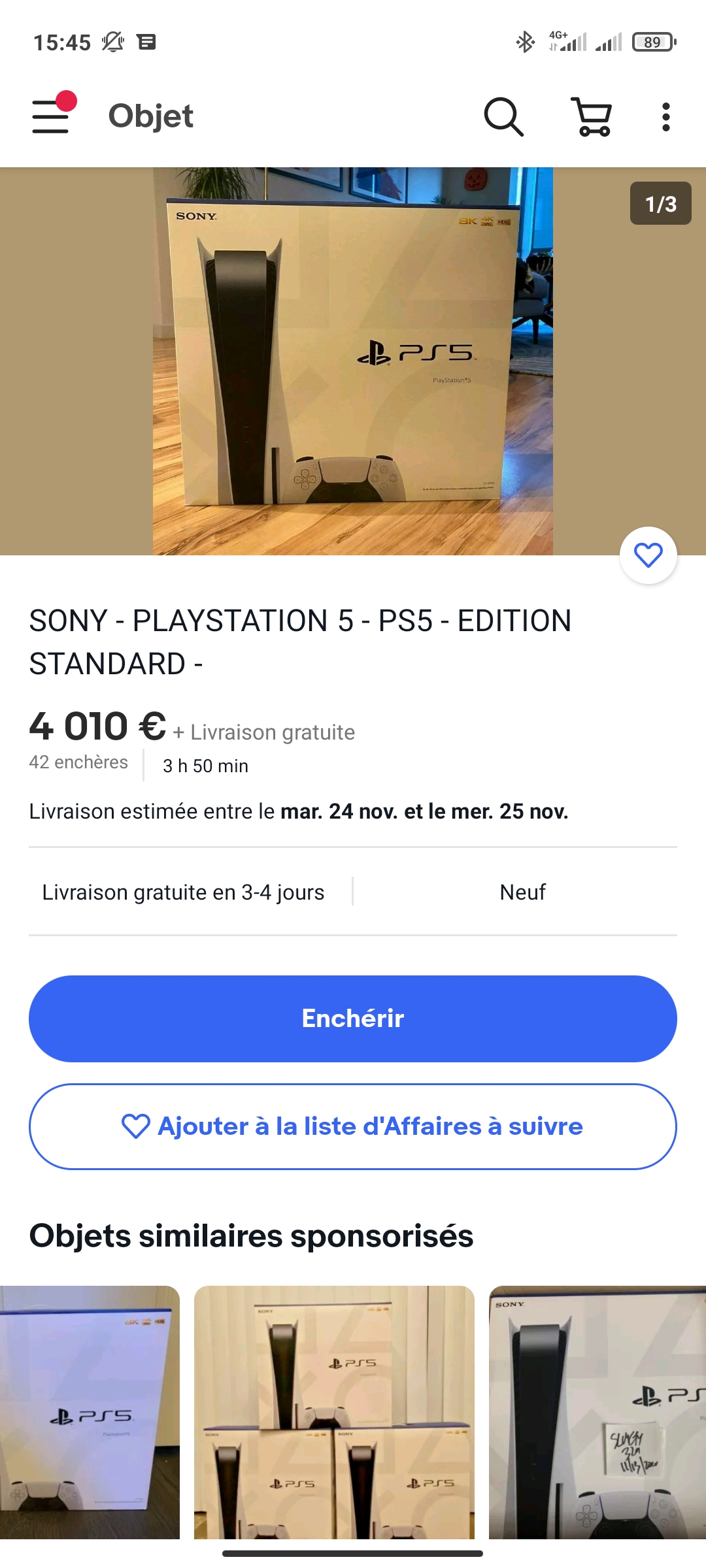
Task: Open the sponsored PS5 with handwritten note
Action: click(597, 1412)
